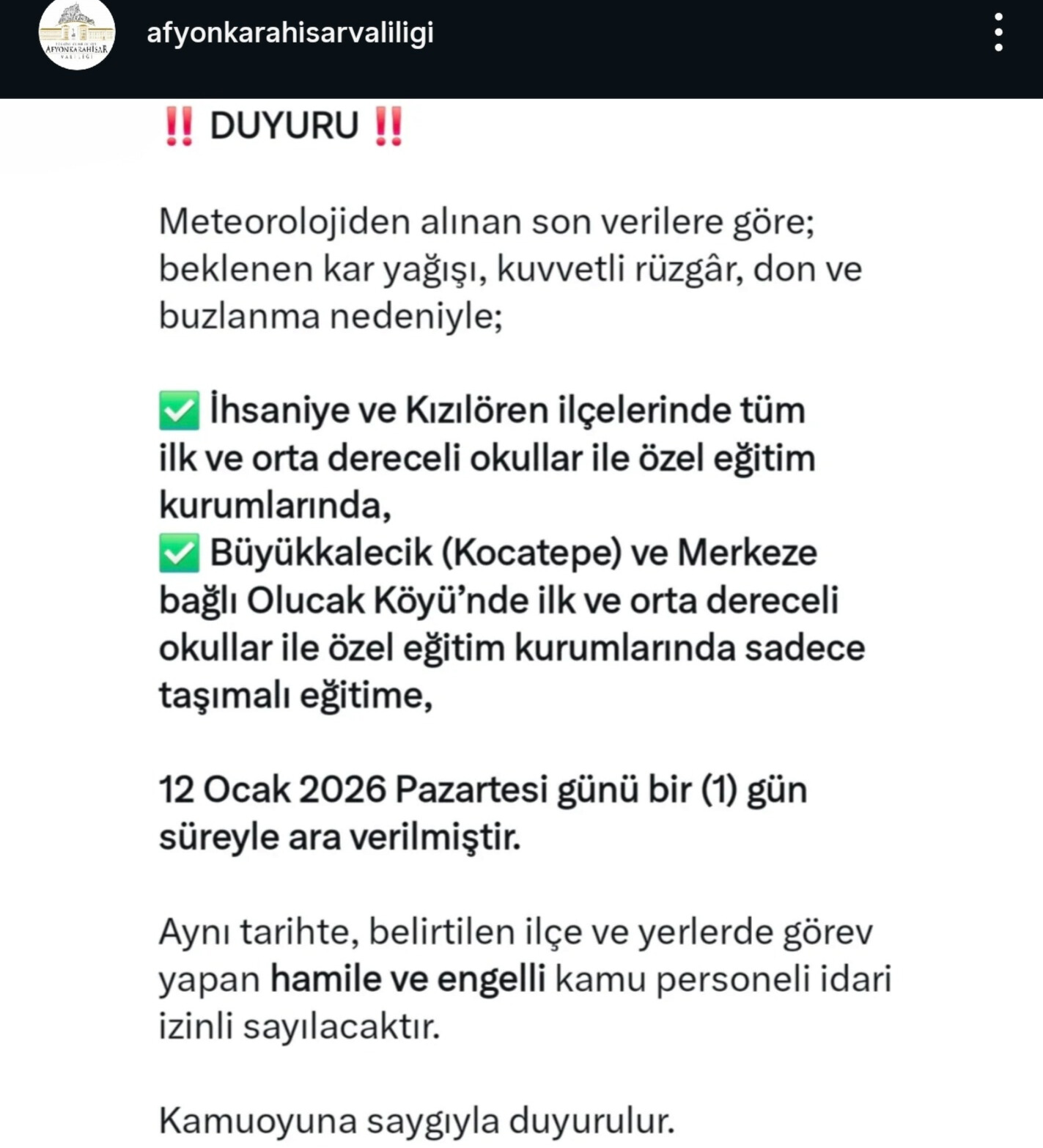Click the DUYURU heading text
Image resolution: width=1043 pixels, height=1148 pixels.
[x=286, y=126]
